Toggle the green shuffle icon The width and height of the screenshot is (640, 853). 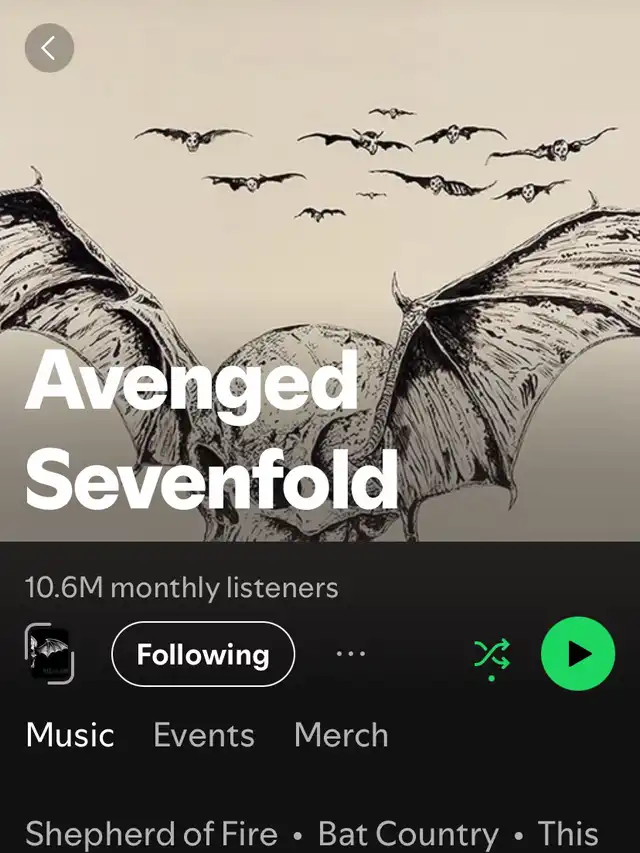coord(492,654)
